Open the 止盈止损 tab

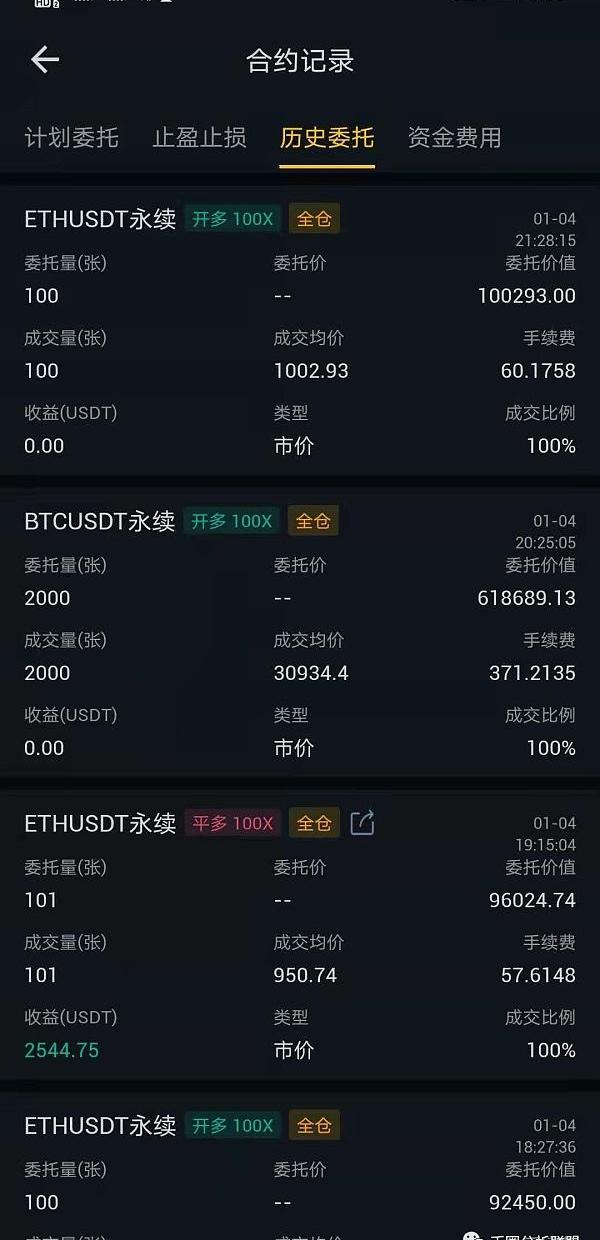pos(199,137)
